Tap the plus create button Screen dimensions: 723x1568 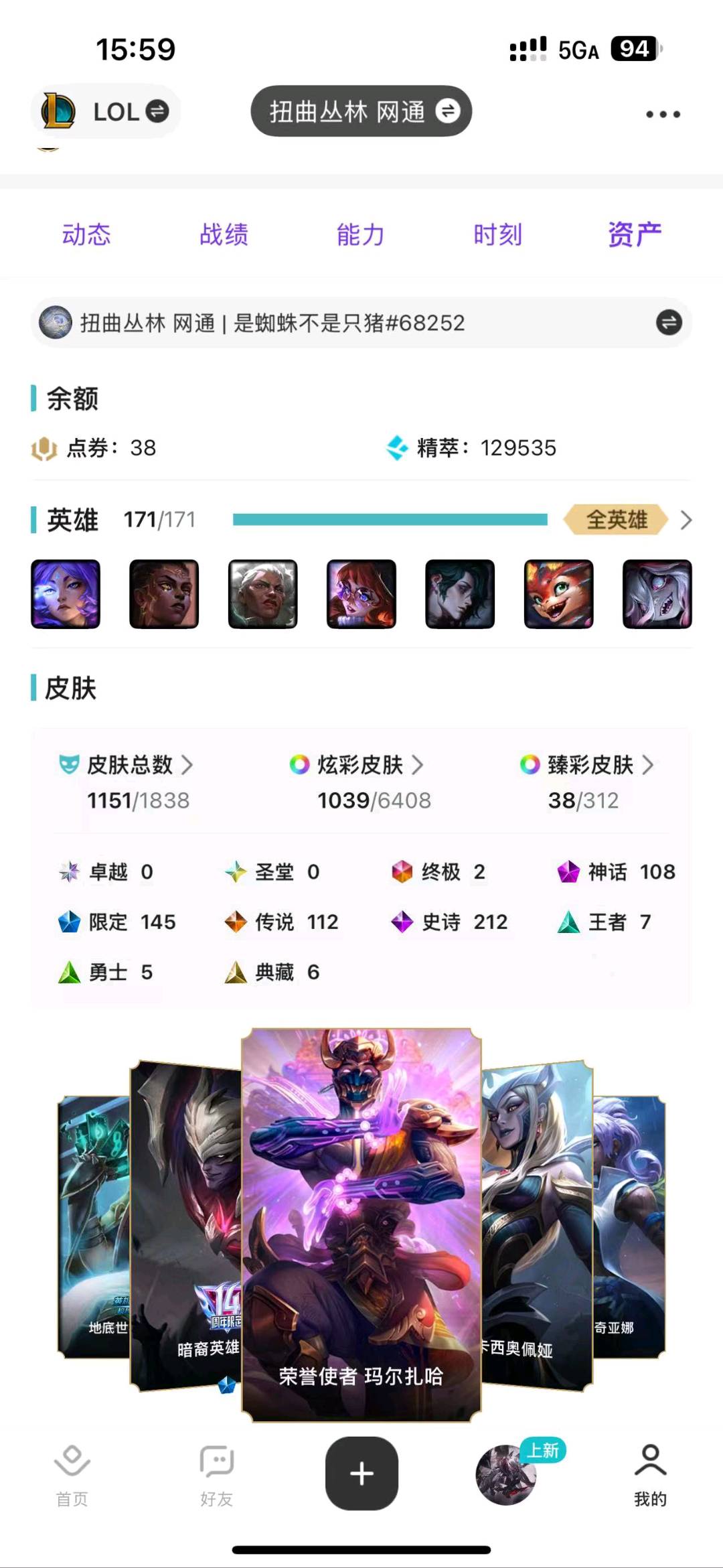click(361, 1474)
